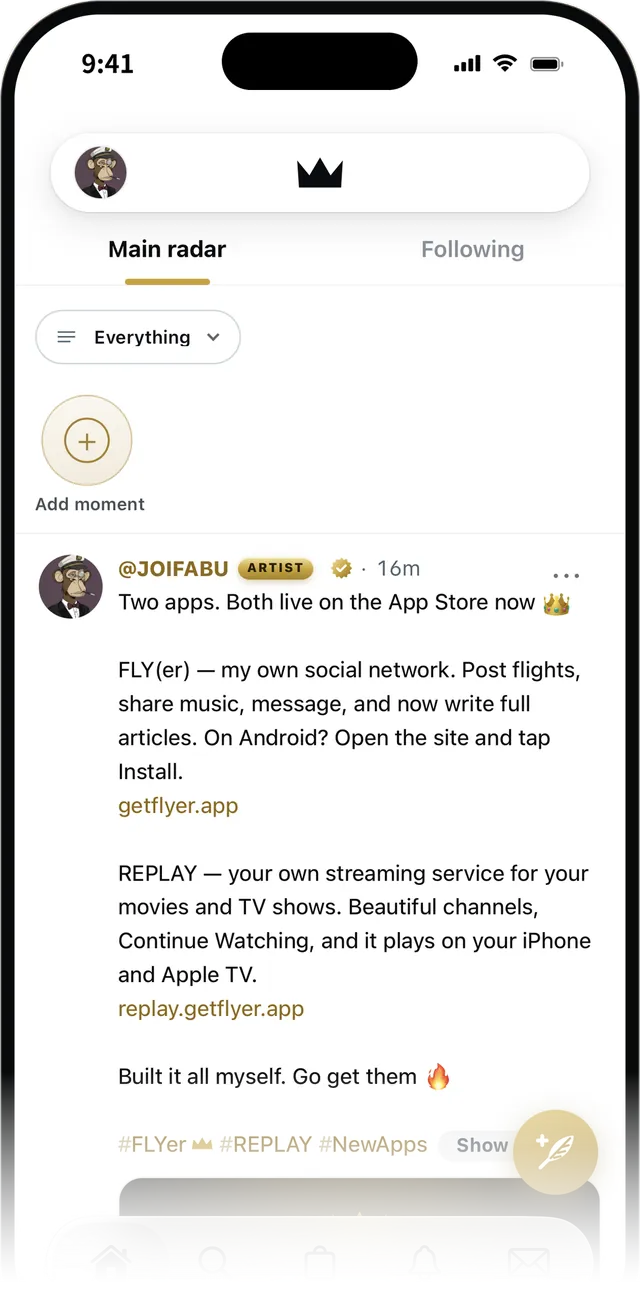Switch to the Following tab
This screenshot has width=640, height=1289.
tap(472, 249)
